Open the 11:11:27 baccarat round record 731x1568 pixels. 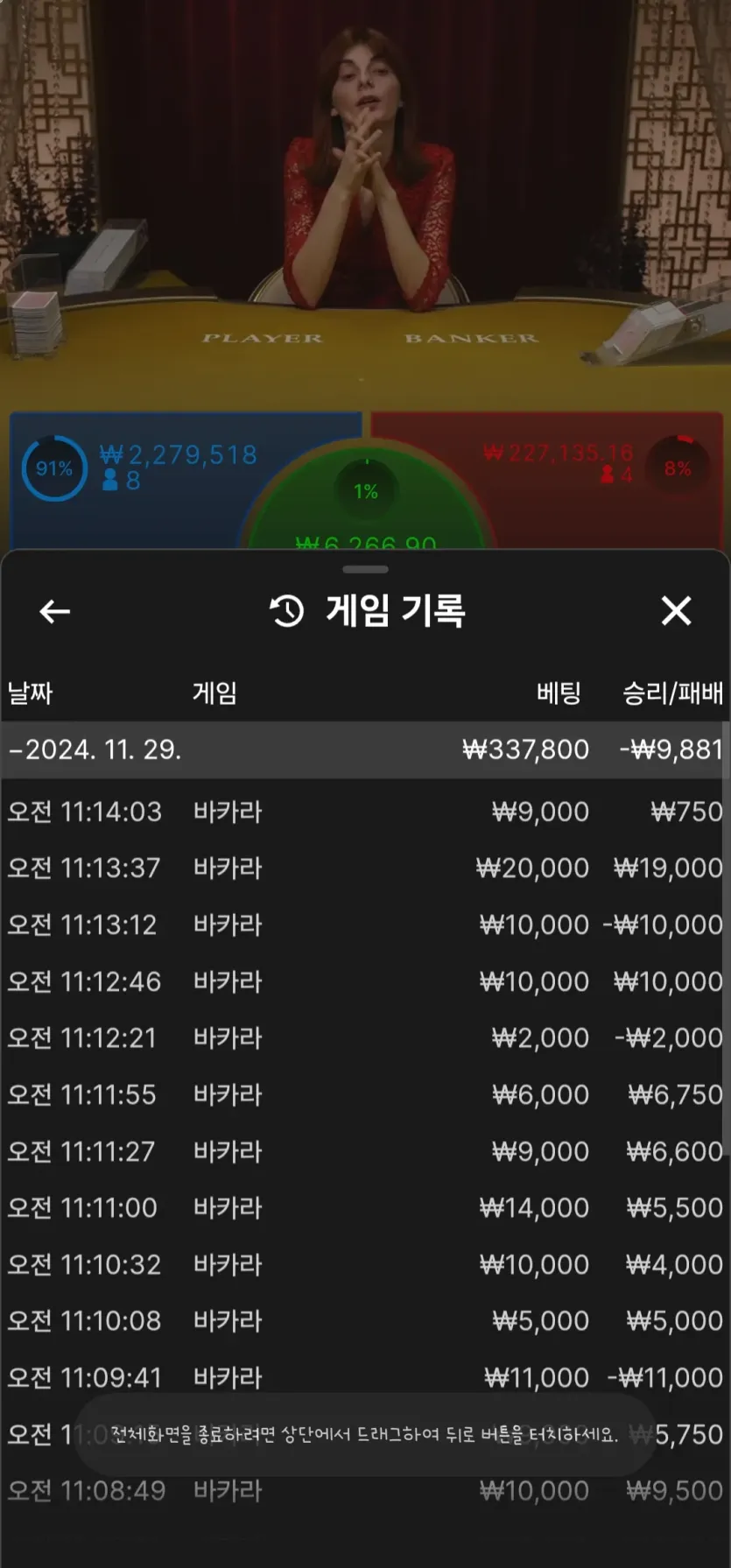(364, 1151)
